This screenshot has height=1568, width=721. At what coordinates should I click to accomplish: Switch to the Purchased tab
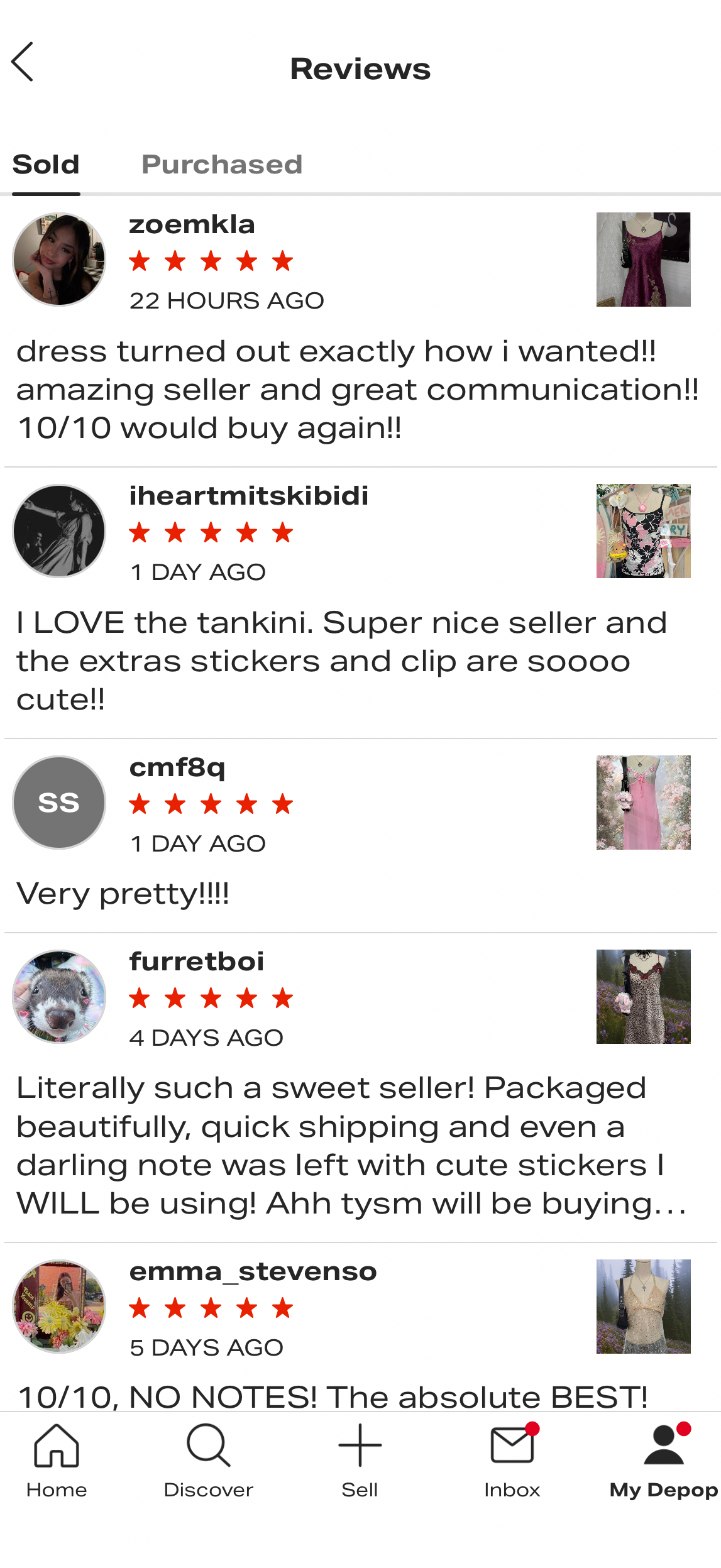coord(221,165)
